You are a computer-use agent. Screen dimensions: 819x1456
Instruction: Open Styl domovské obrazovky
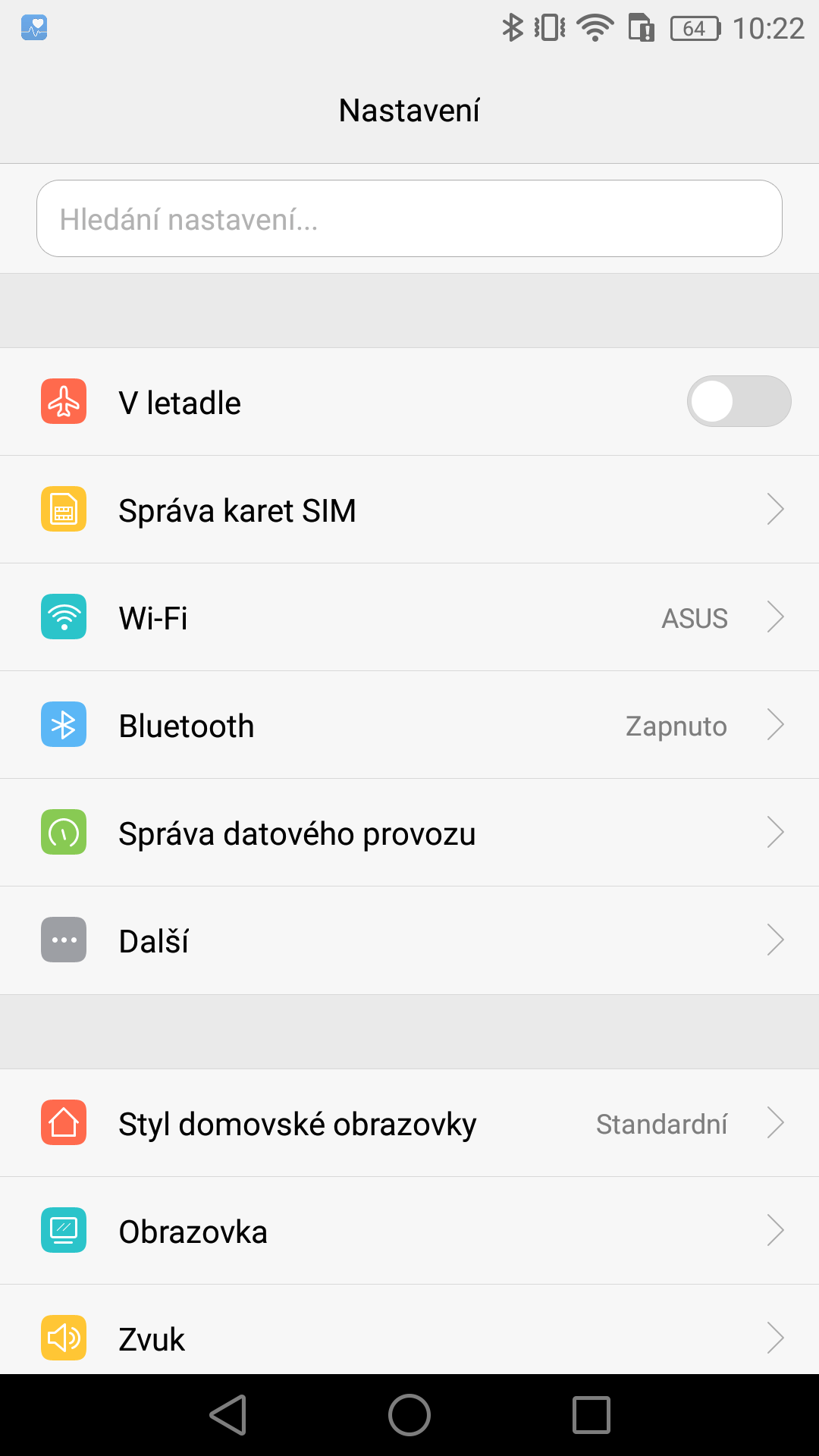click(x=409, y=1123)
